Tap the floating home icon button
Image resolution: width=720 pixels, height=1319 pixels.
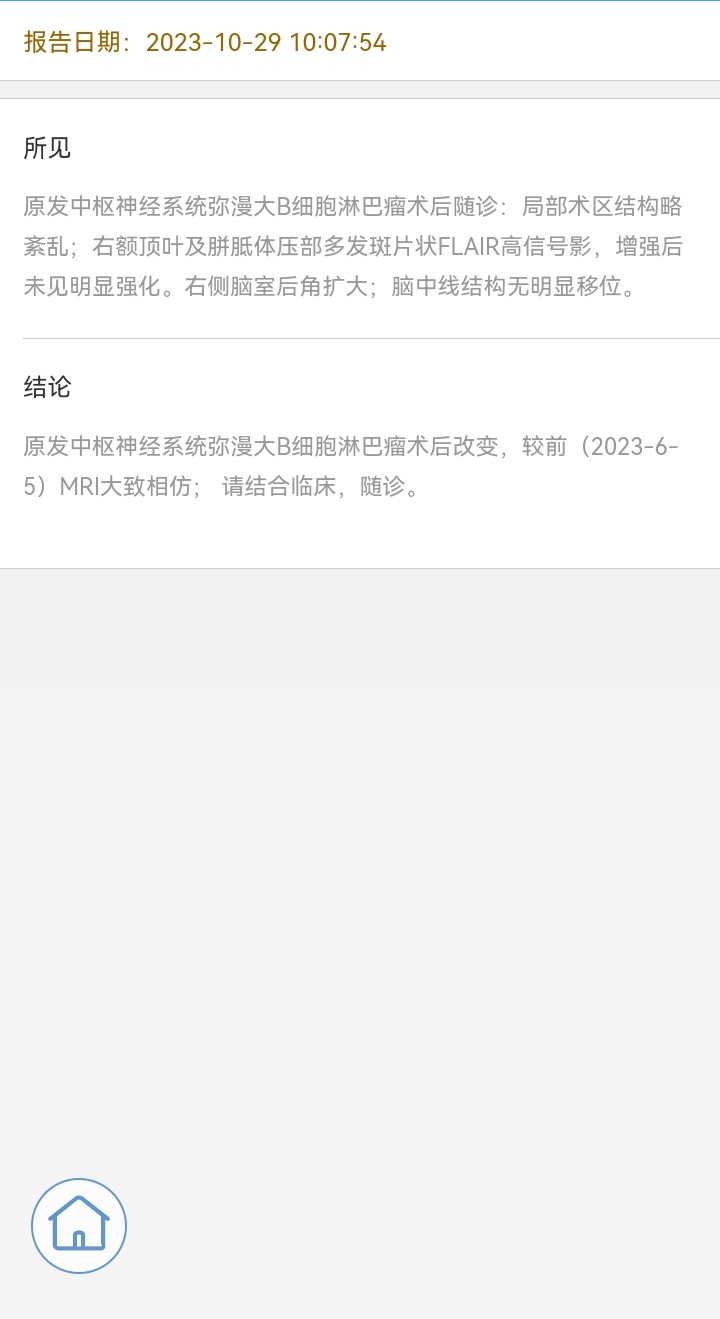tap(79, 1225)
